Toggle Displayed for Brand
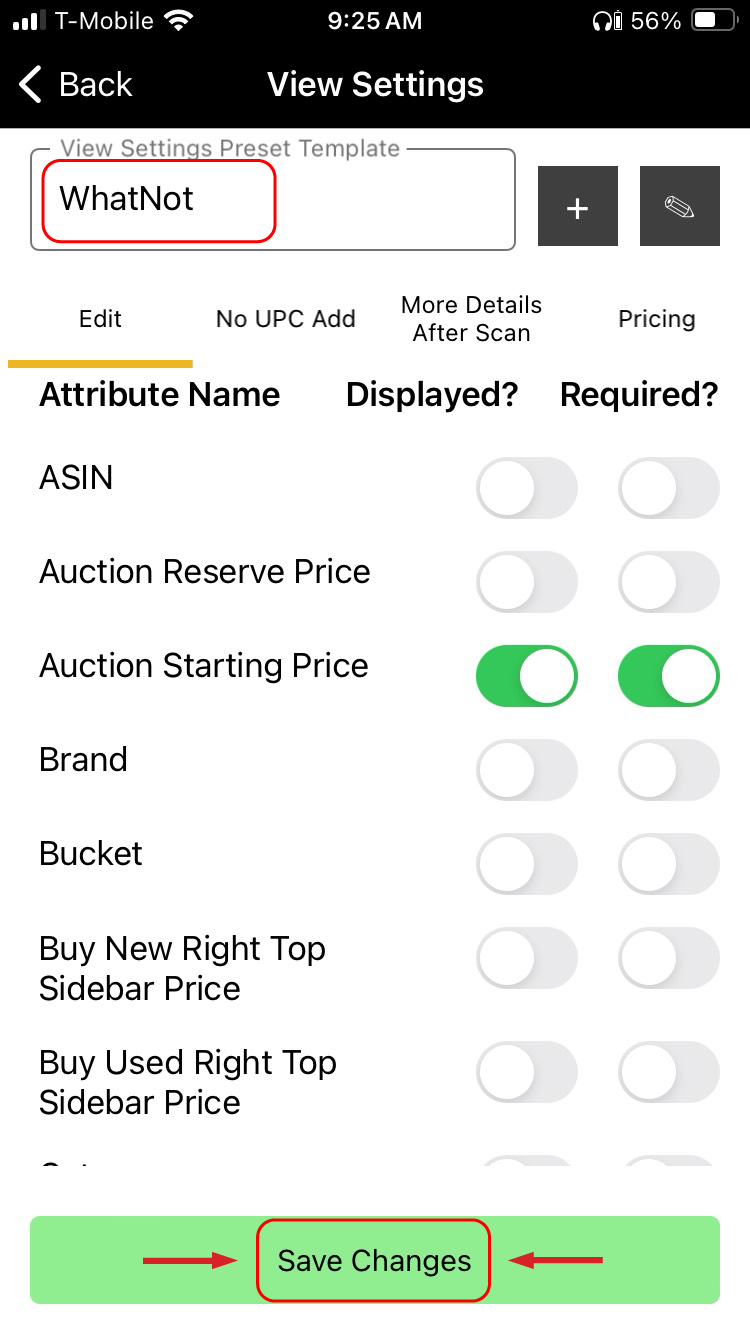The width and height of the screenshot is (750, 1334). [527, 770]
